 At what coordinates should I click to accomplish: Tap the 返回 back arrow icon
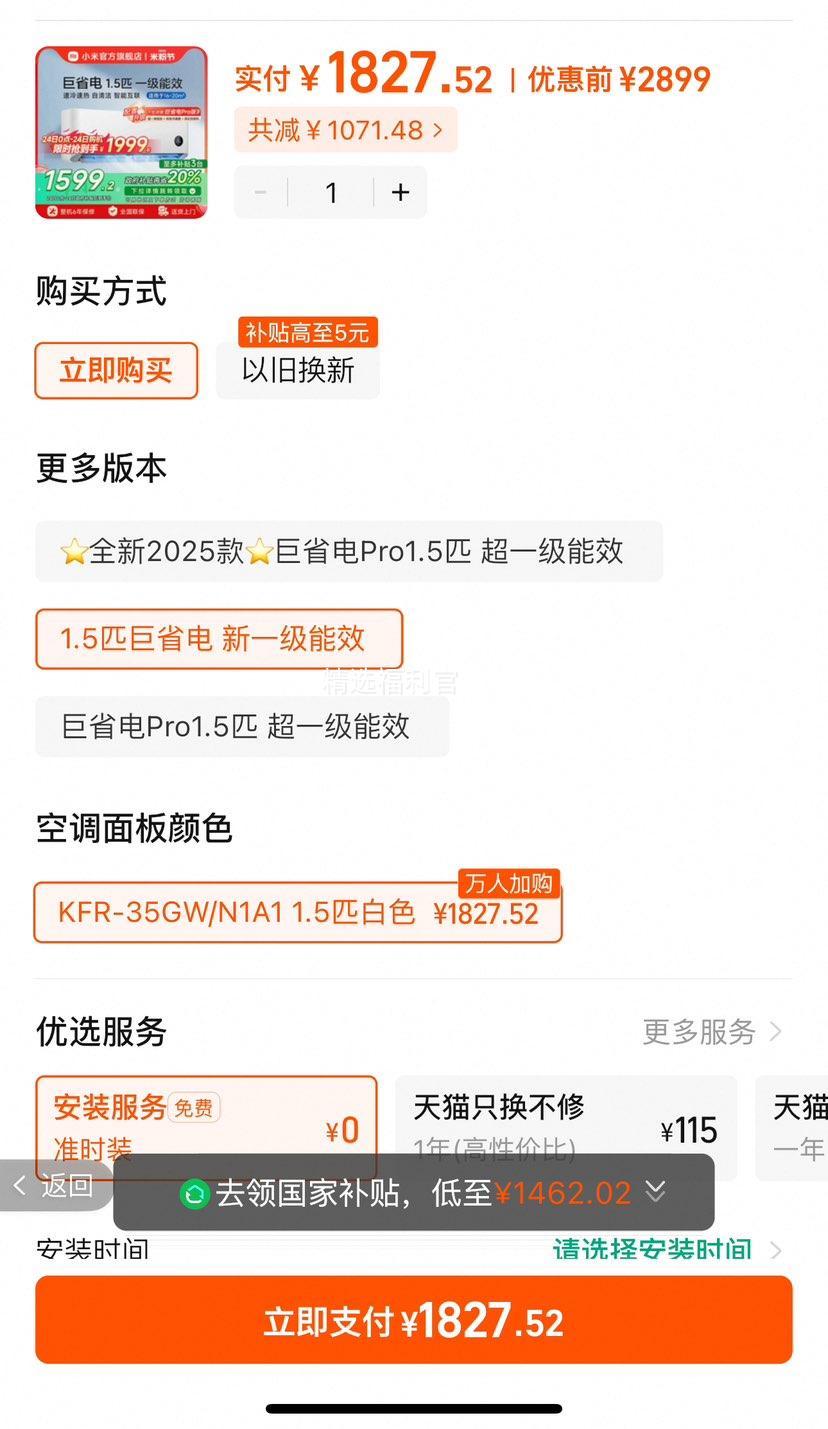pos(20,1185)
